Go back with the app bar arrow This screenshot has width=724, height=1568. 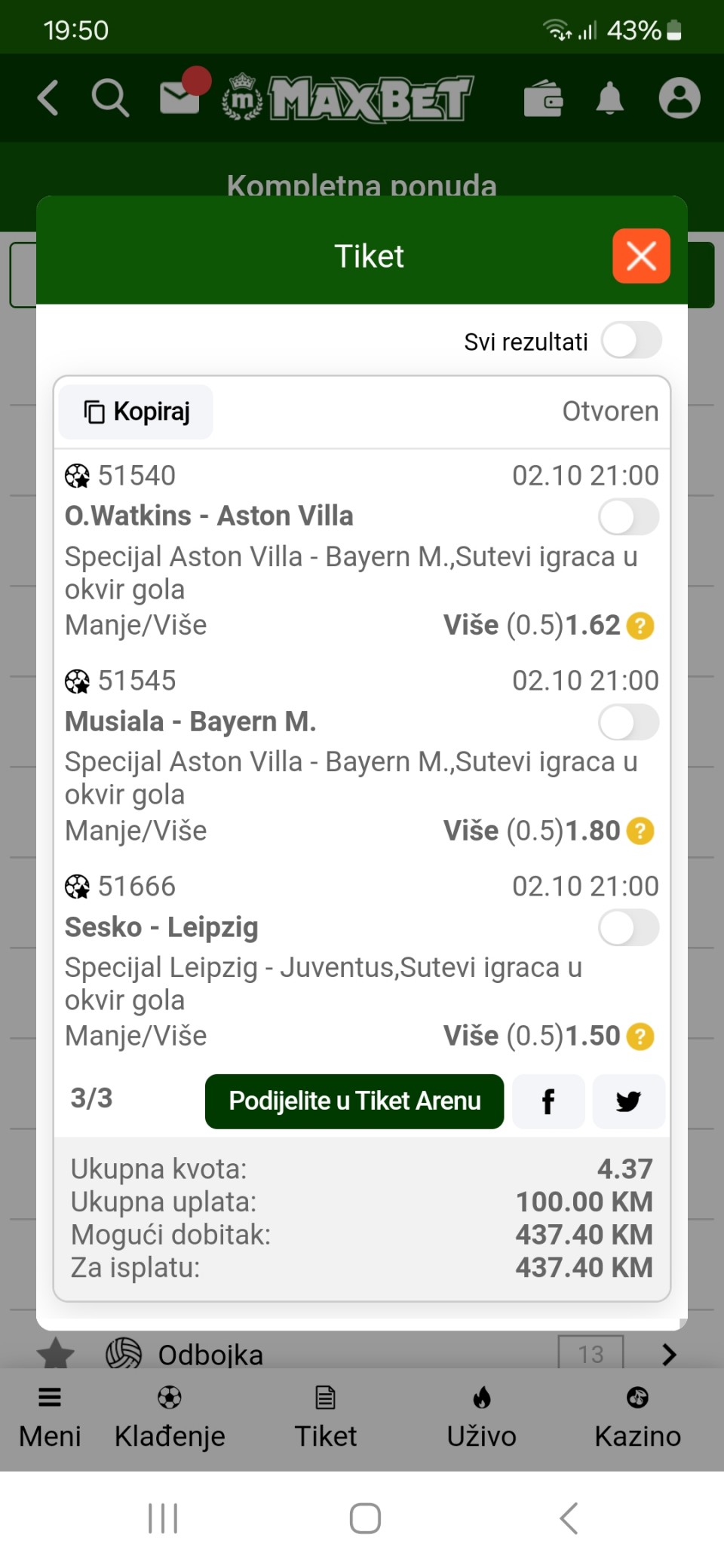[x=48, y=98]
